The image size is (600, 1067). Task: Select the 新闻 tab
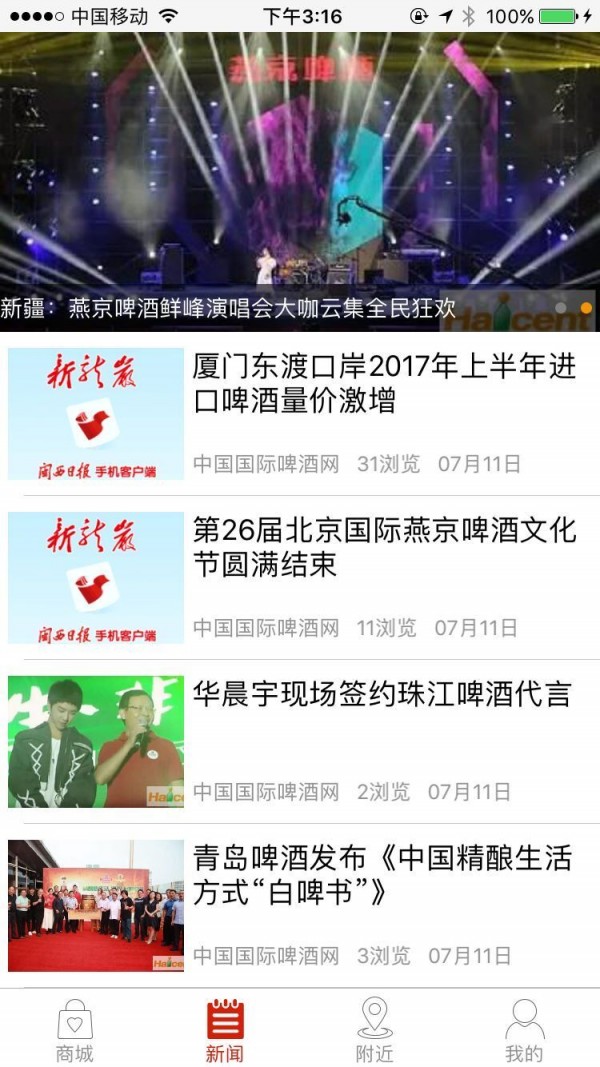pyautogui.click(x=225, y=1029)
